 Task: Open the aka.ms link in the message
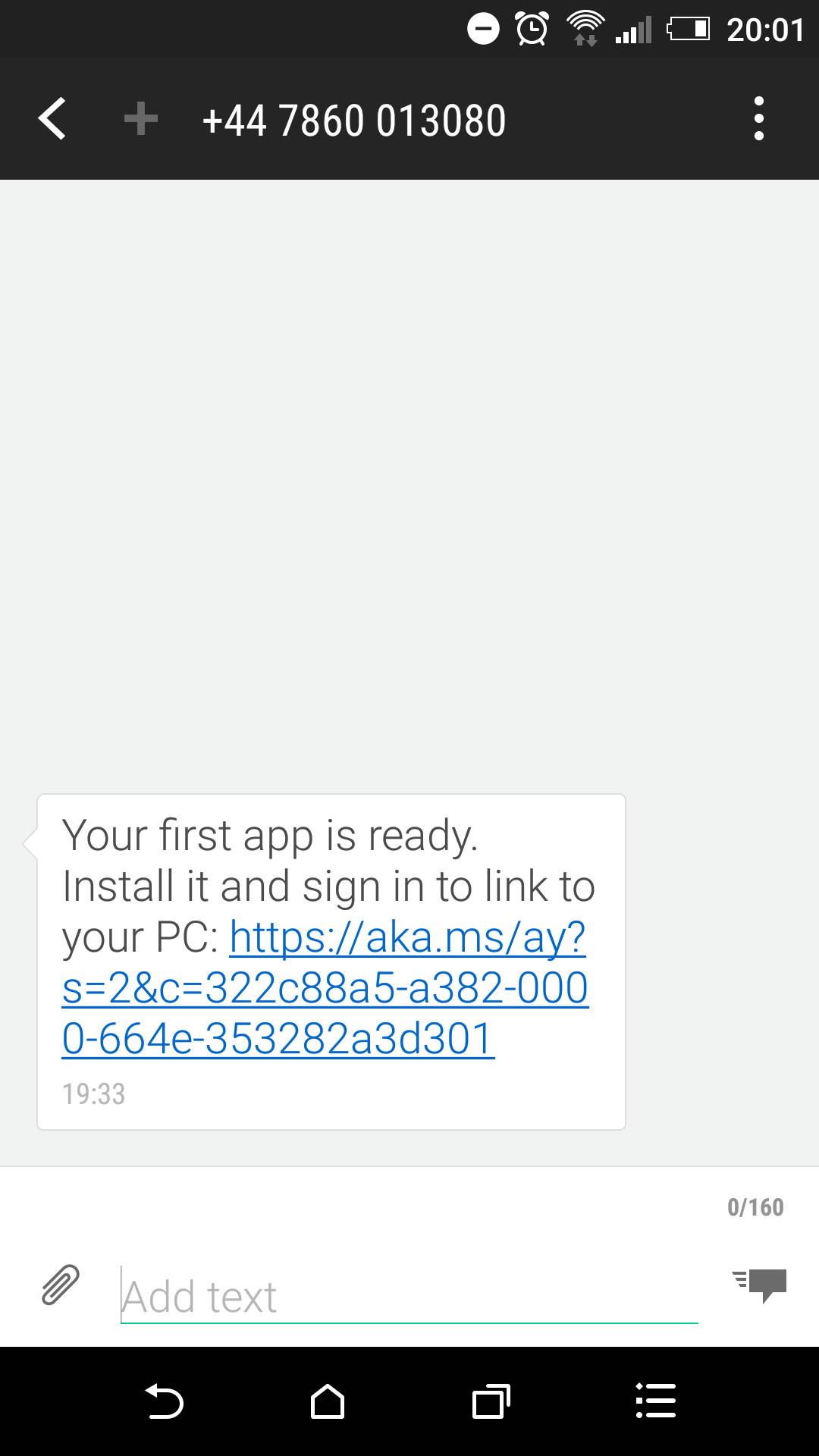pyautogui.click(x=325, y=988)
